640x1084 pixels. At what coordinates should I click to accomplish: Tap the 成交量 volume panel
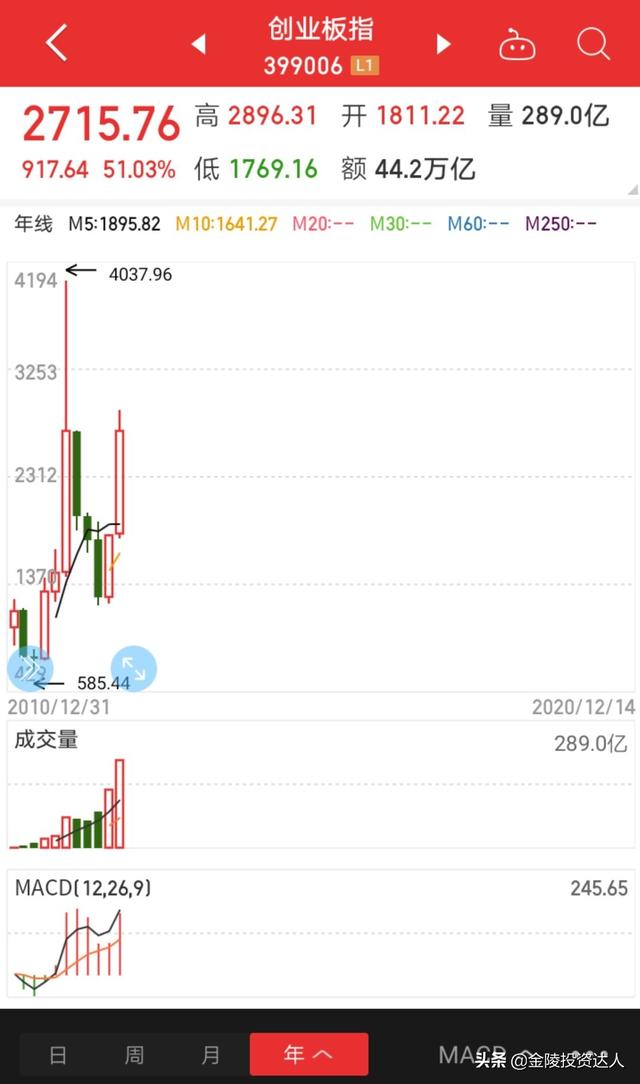click(x=321, y=785)
